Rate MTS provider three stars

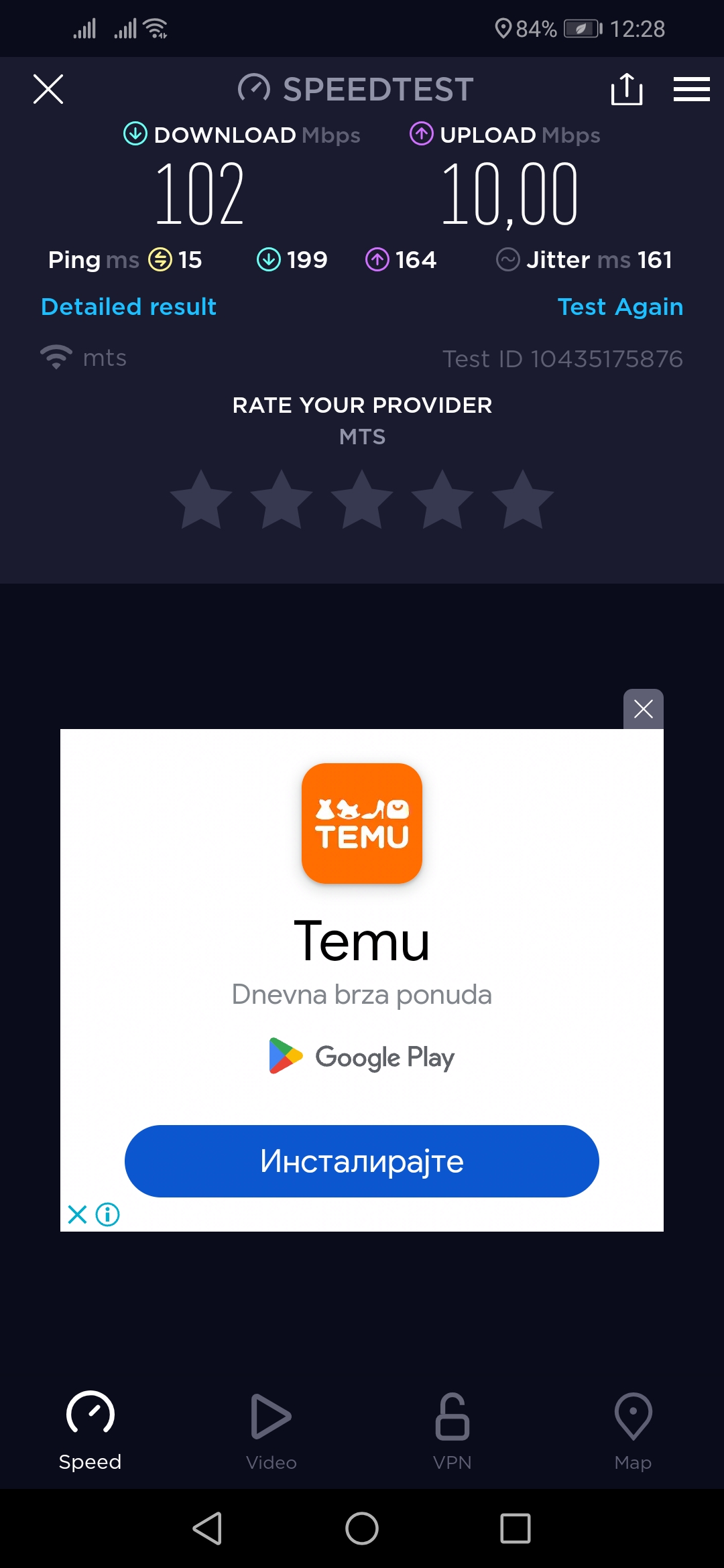[x=362, y=501]
